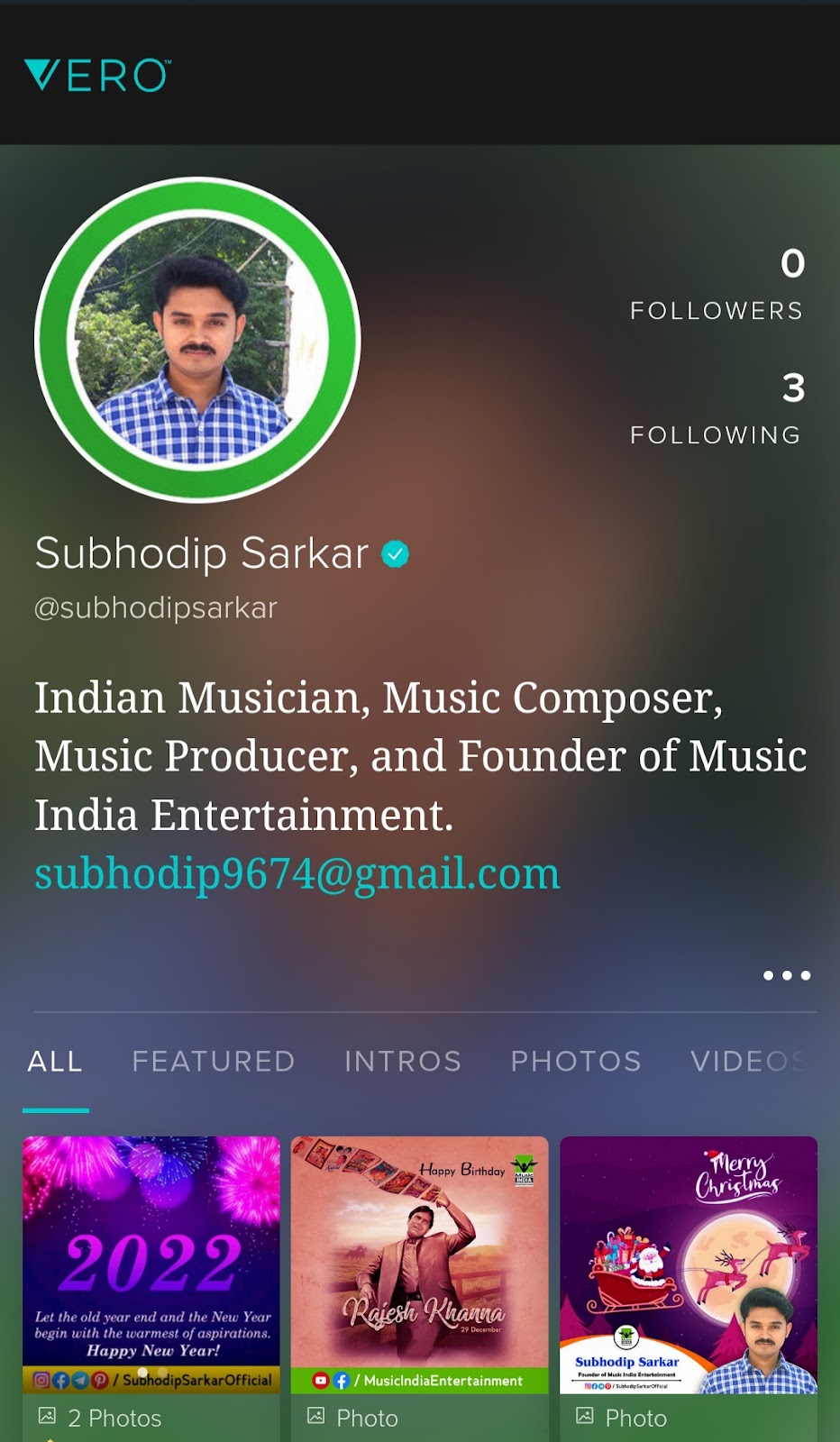Open the three-dot overflow menu
Image resolution: width=840 pixels, height=1442 pixels.
(786, 975)
